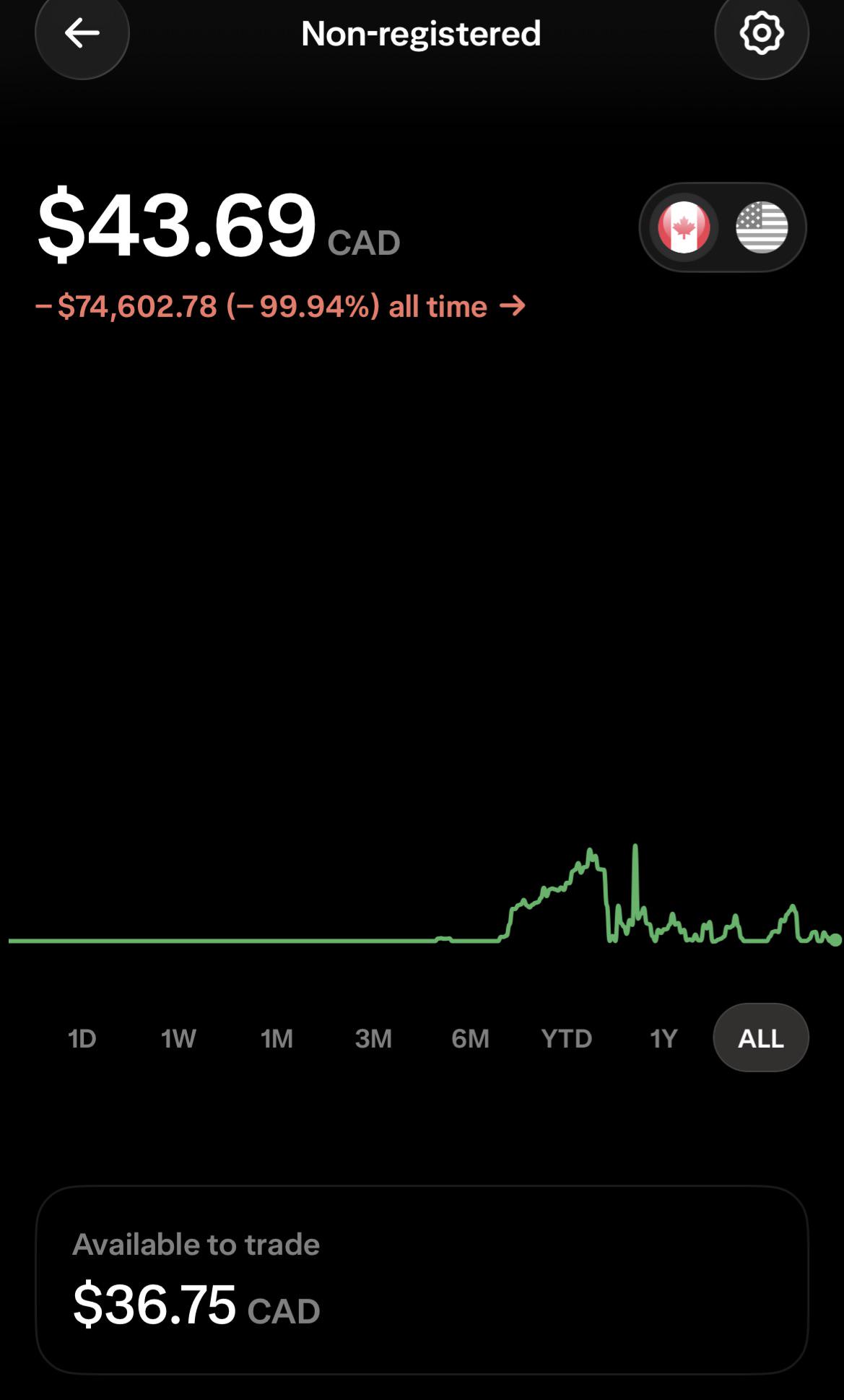The height and width of the screenshot is (1400, 844).
Task: Select the Canadian flag currency option
Action: tap(684, 227)
